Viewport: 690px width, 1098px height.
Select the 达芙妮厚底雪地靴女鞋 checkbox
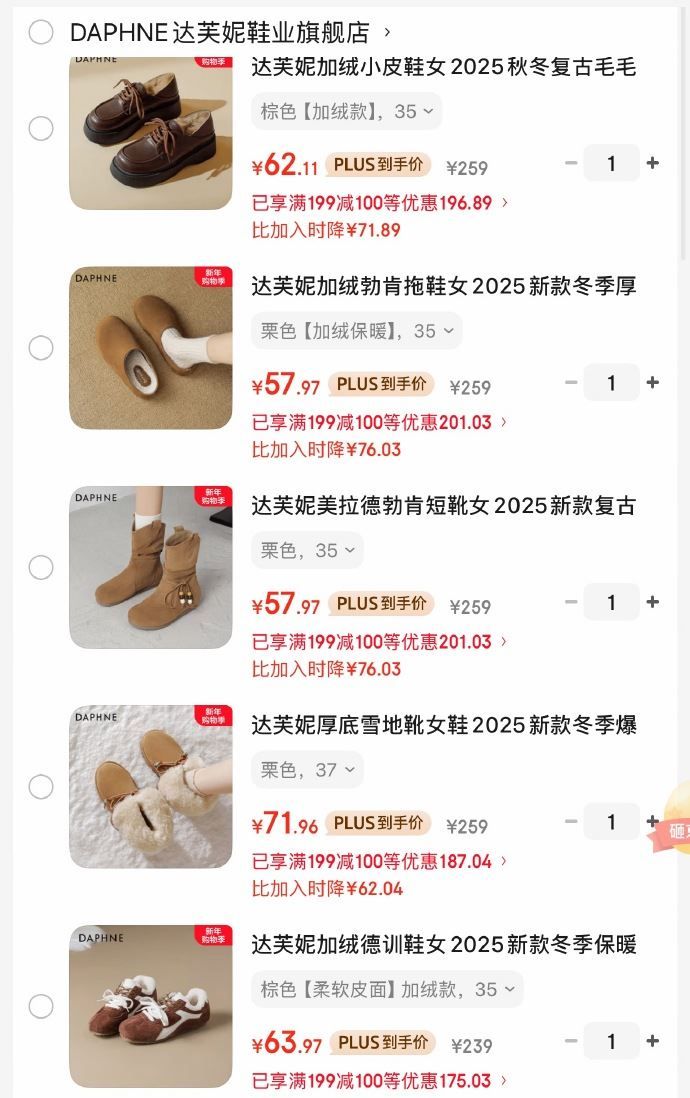tap(41, 787)
